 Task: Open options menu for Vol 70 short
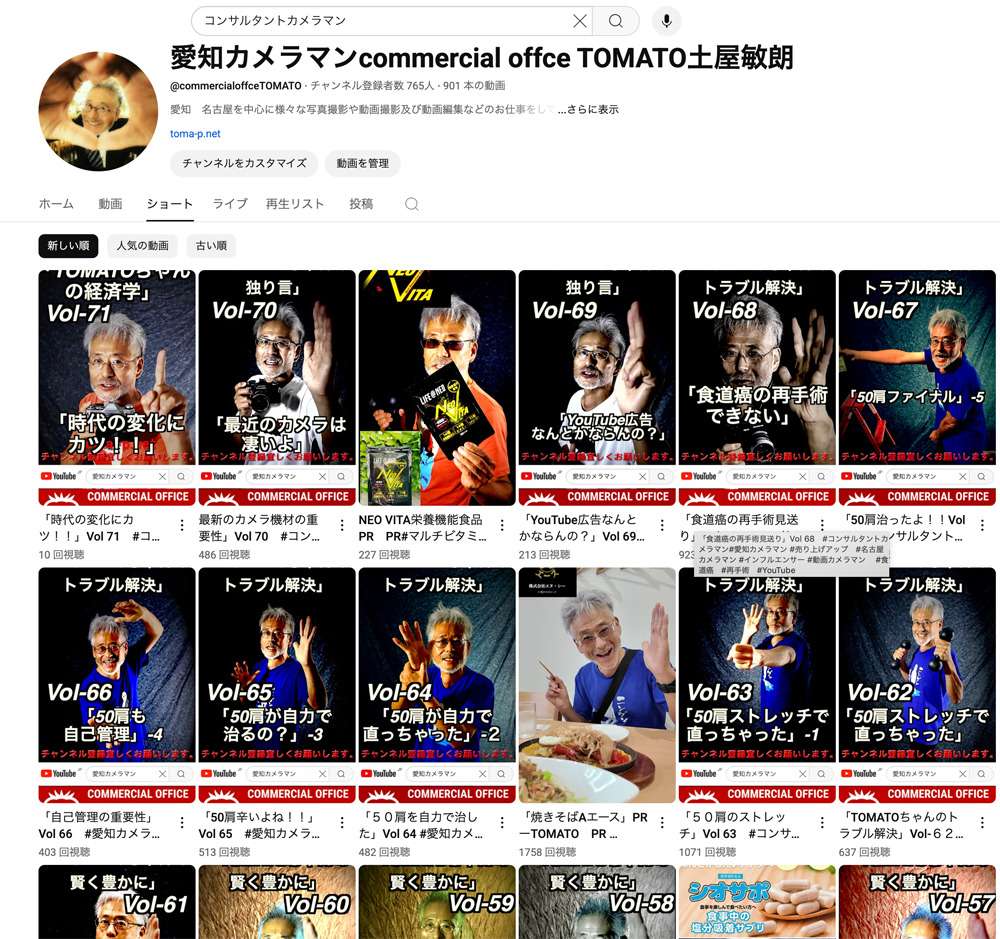[x=342, y=525]
